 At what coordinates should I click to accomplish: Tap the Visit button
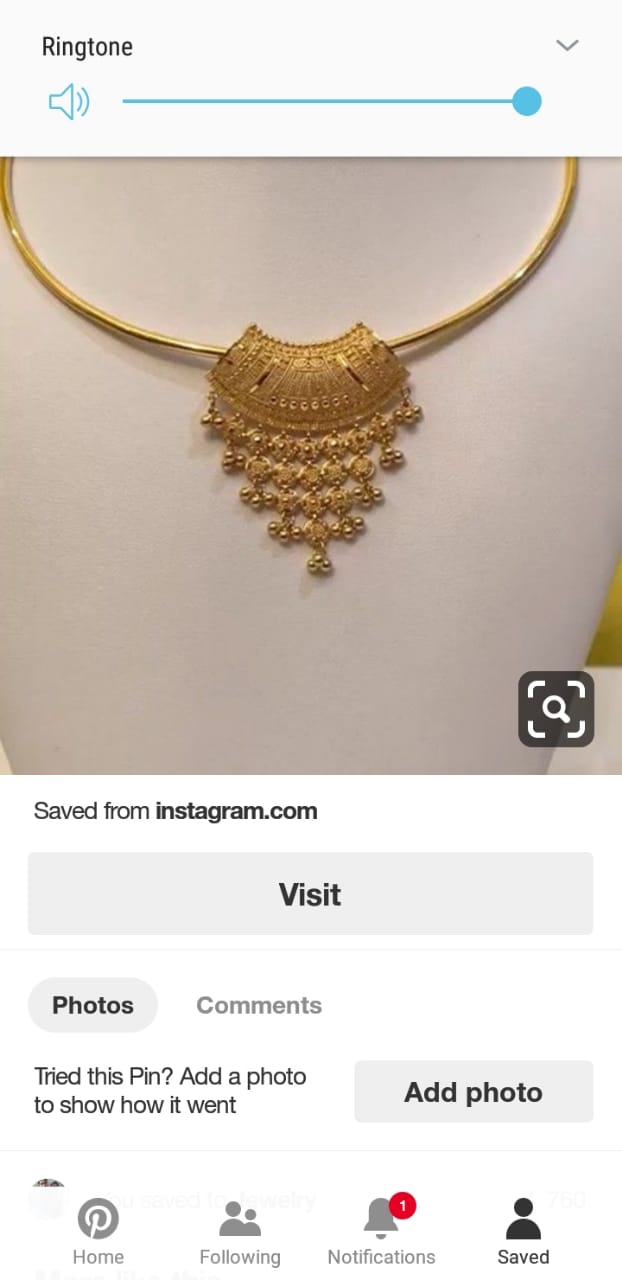(310, 894)
